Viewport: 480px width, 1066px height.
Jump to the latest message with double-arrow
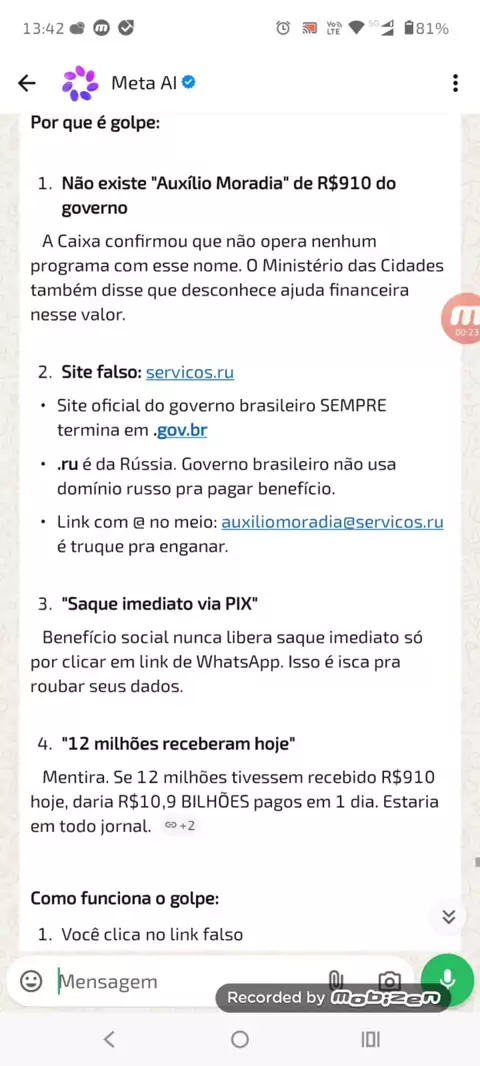[x=448, y=916]
